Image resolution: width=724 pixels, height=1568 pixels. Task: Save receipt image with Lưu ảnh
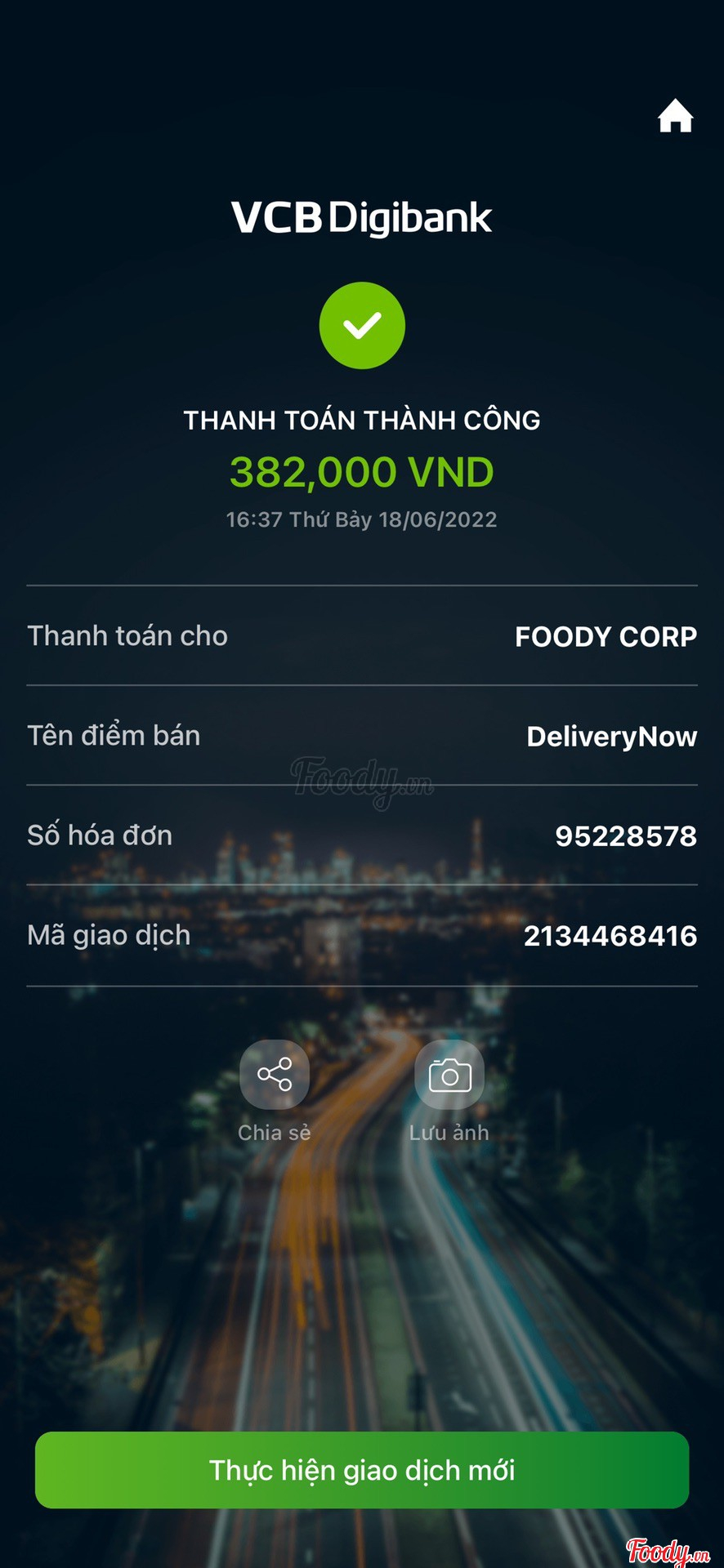pos(449,1075)
